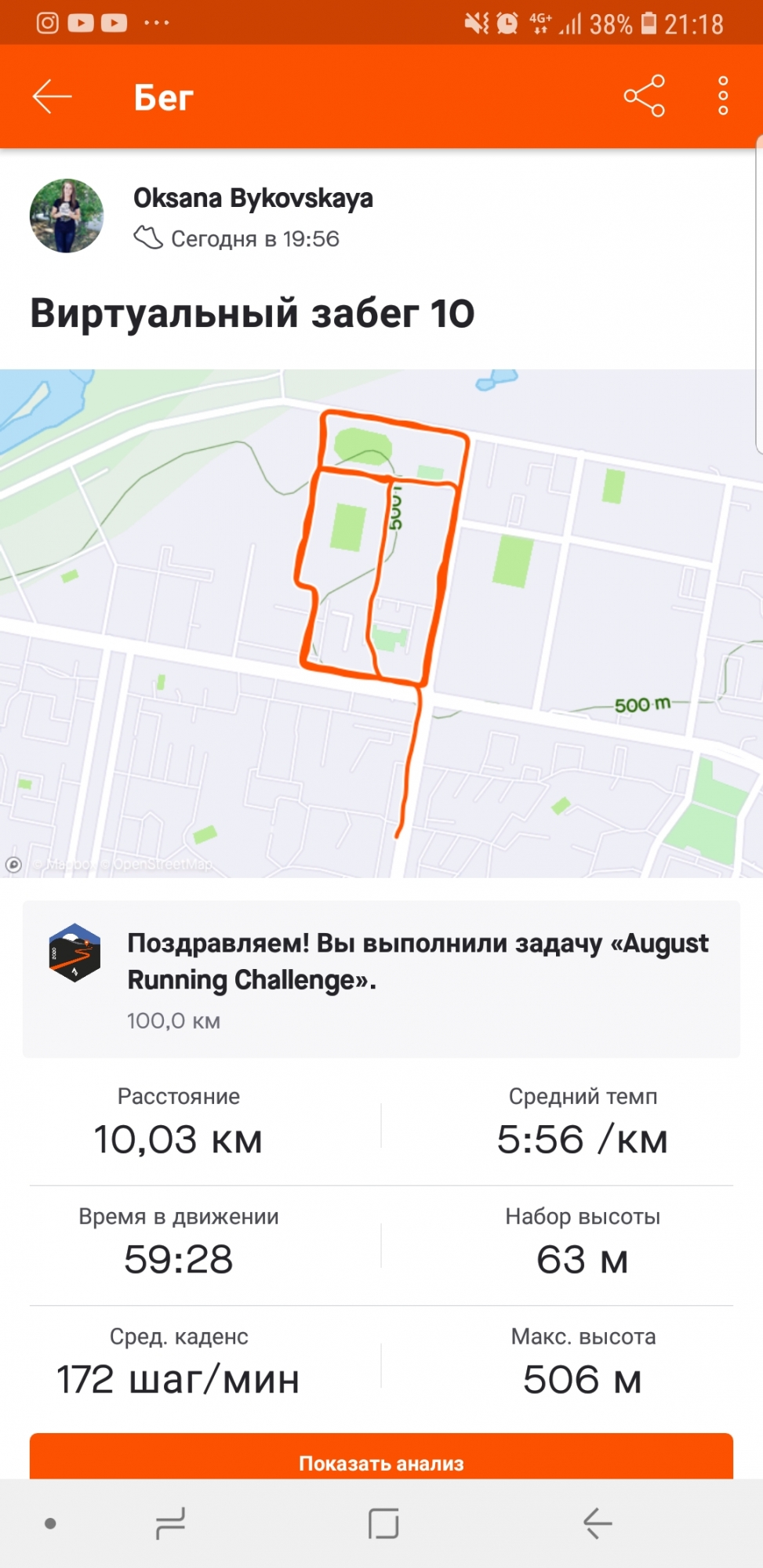Share this run activity
763x1568 pixels.
click(x=644, y=96)
